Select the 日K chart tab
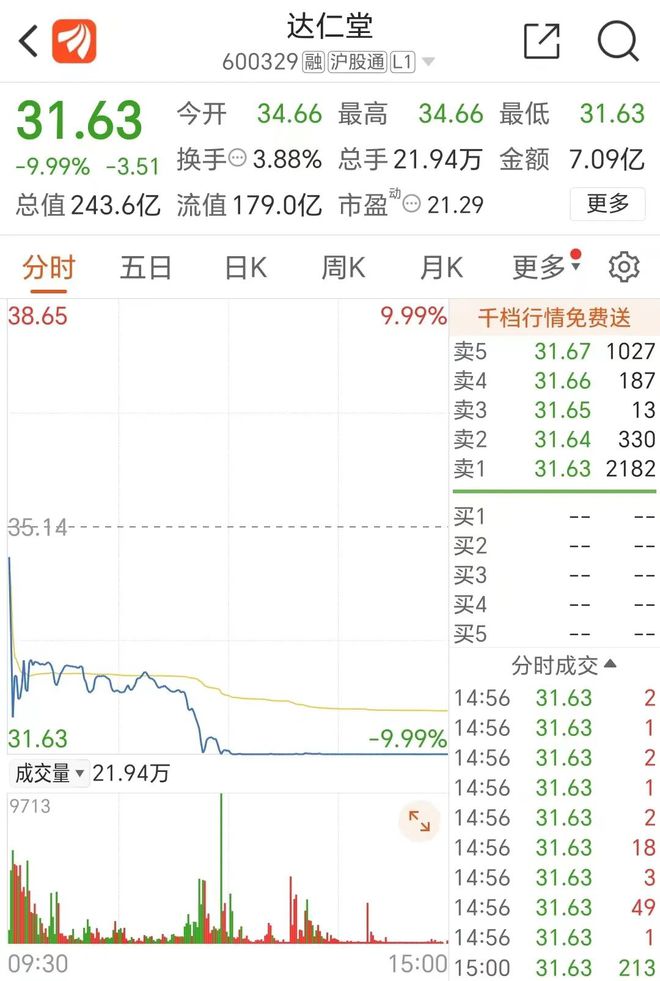 (x=245, y=267)
